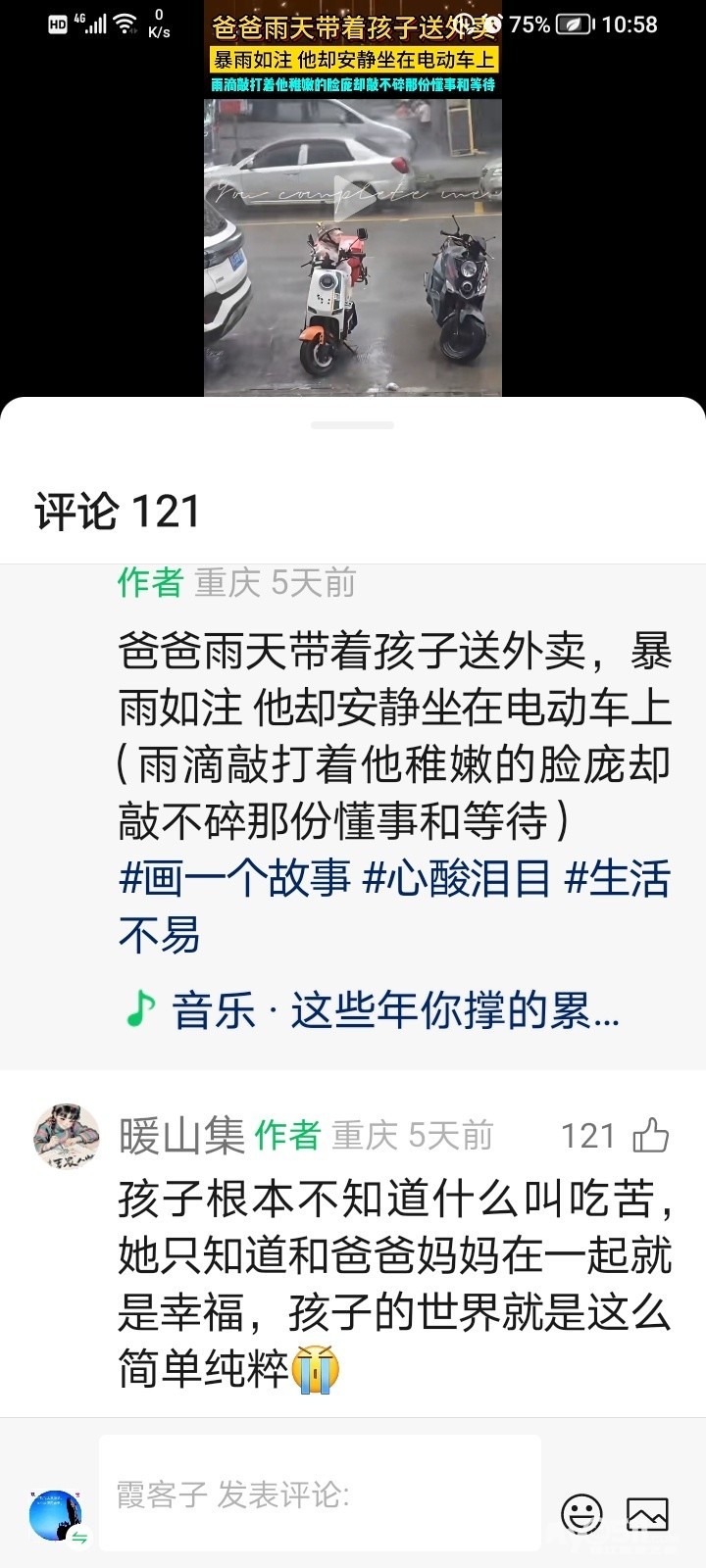Switch account via the avatar beside the comment box
The image size is (706, 1568).
coord(57,1516)
